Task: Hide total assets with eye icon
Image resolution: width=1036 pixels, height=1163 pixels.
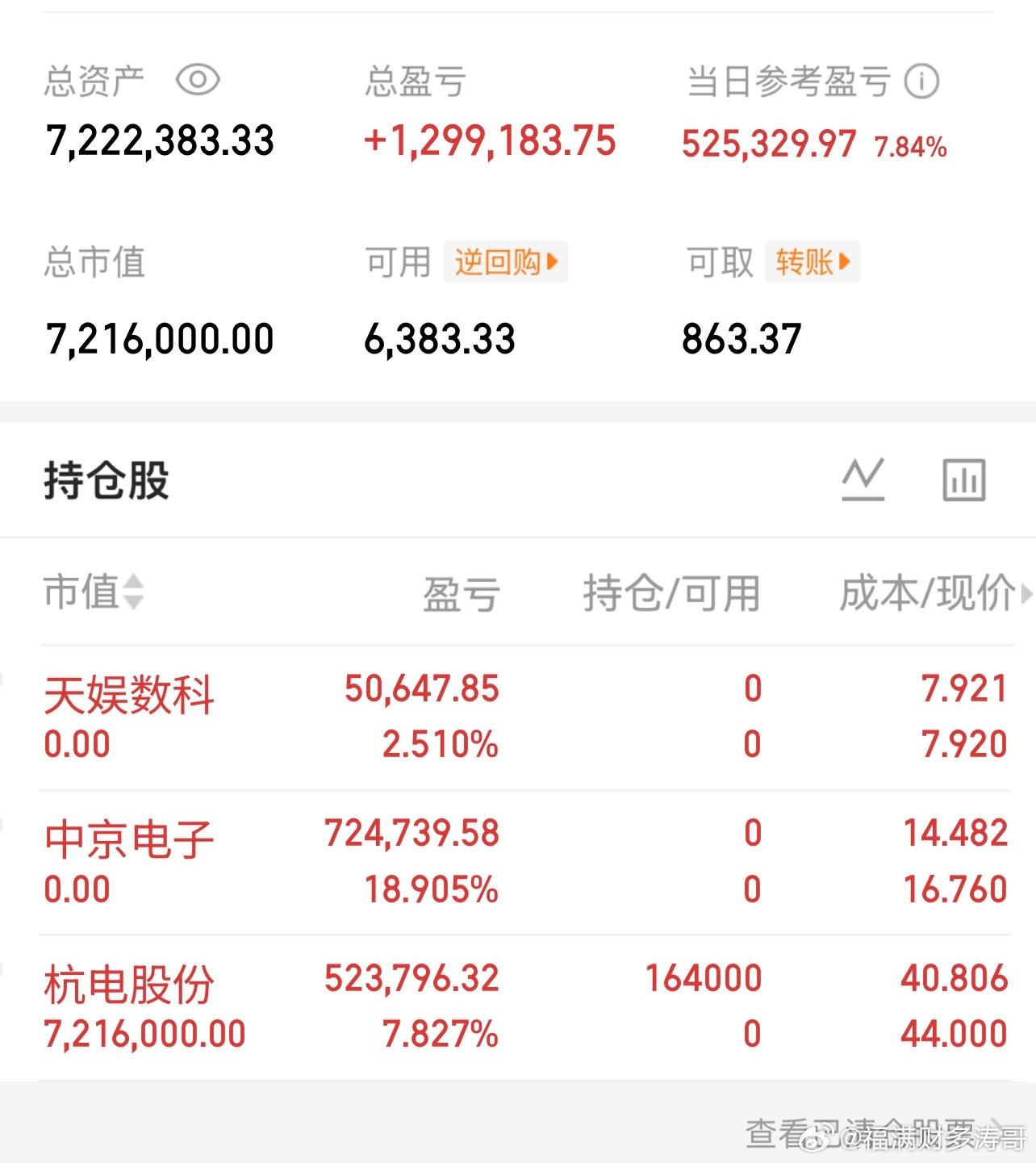Action: 198,80
